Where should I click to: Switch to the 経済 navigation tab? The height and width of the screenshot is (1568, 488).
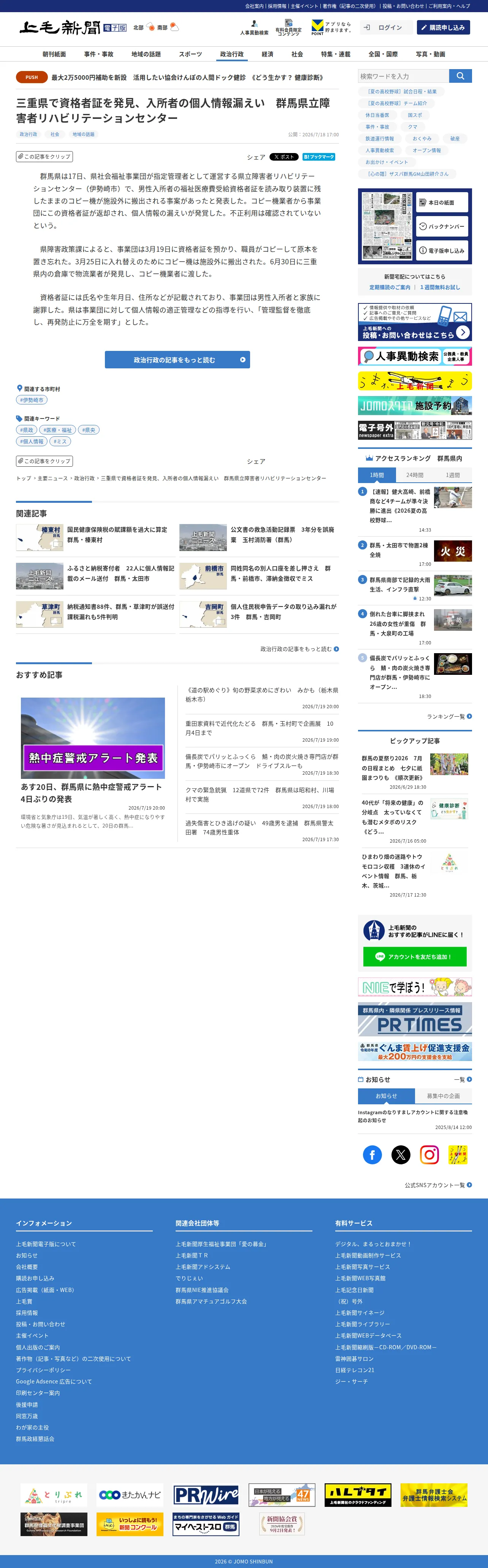(x=267, y=54)
